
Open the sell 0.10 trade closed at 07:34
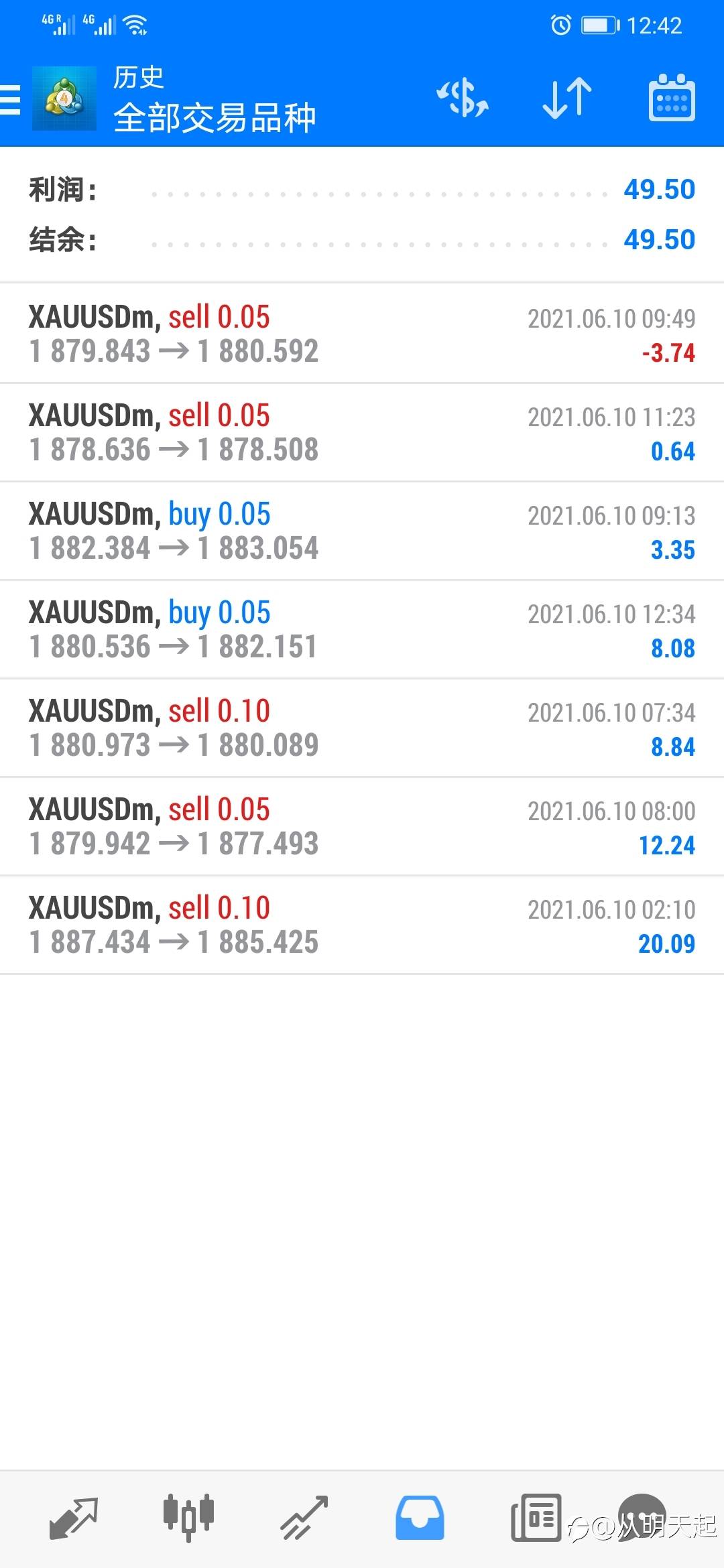click(x=362, y=728)
